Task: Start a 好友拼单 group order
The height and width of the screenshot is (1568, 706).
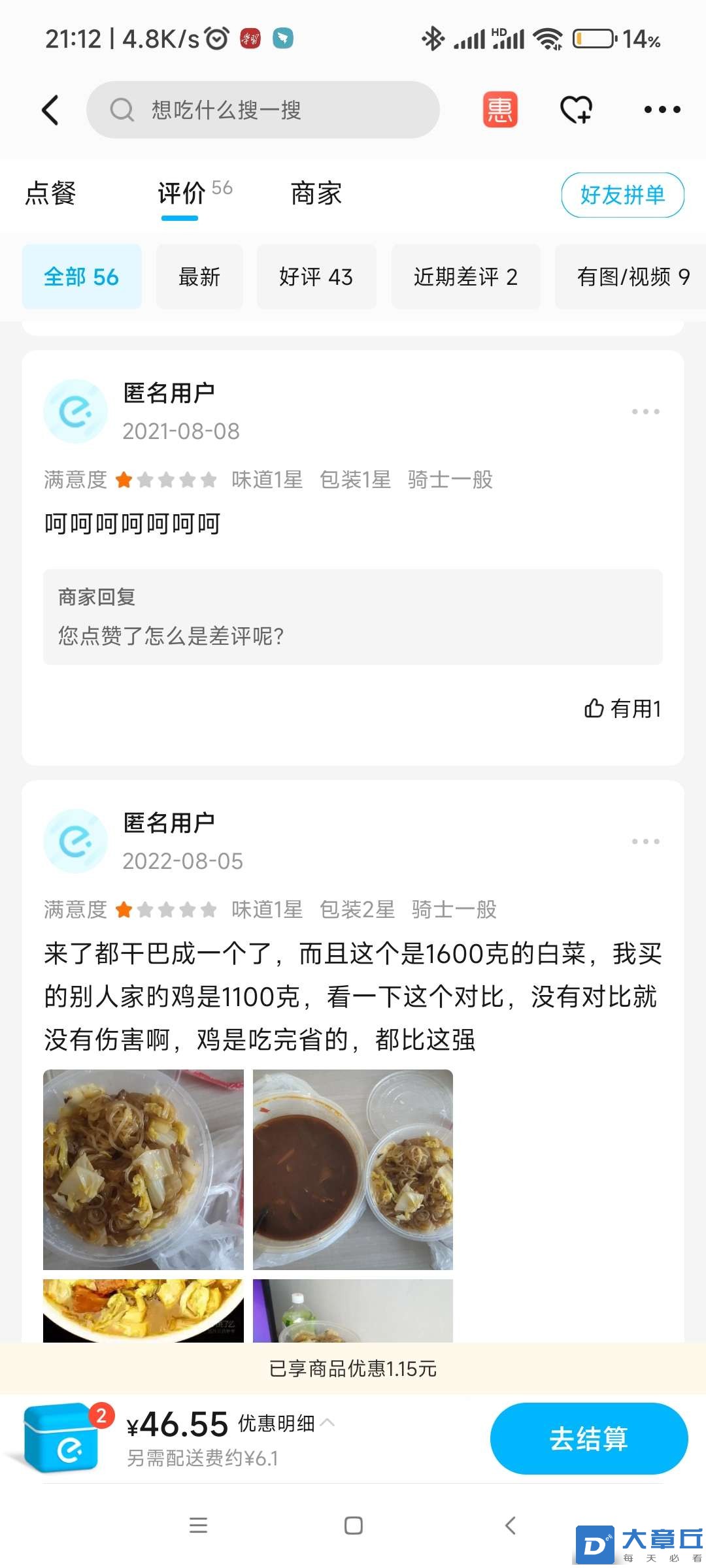Action: pos(622,195)
